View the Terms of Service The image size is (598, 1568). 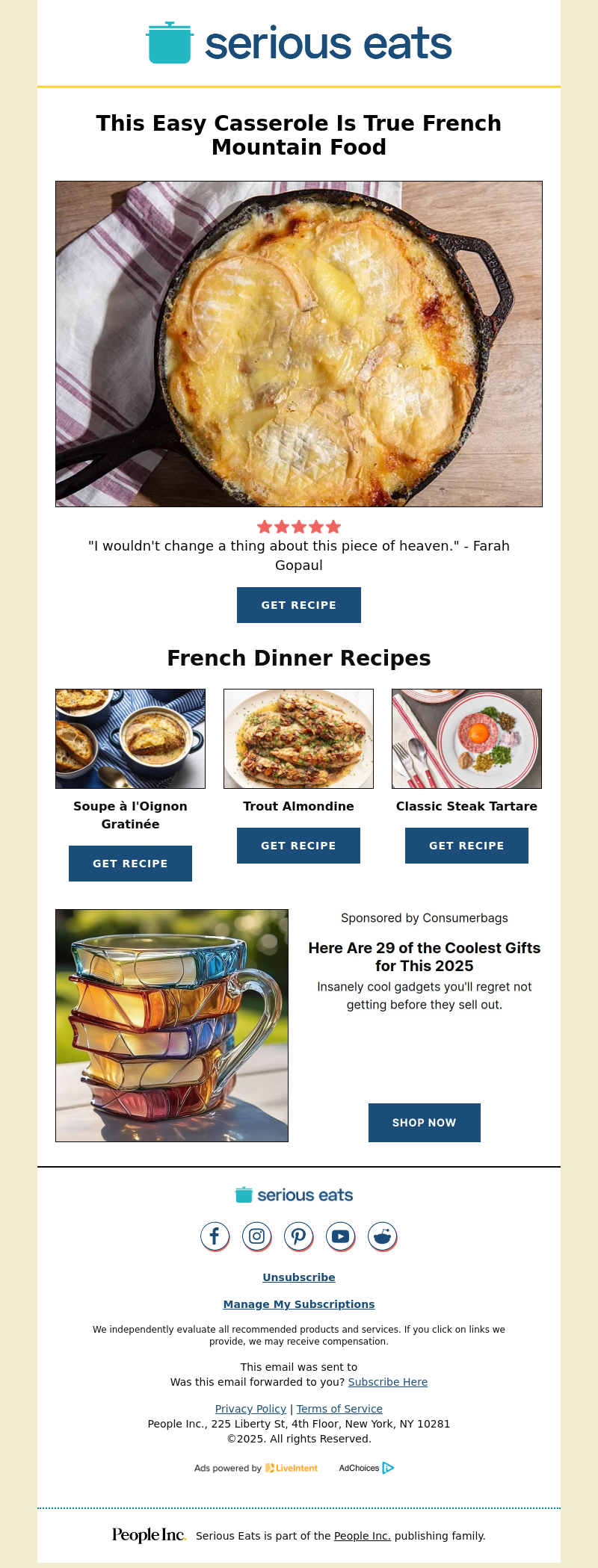339,1409
